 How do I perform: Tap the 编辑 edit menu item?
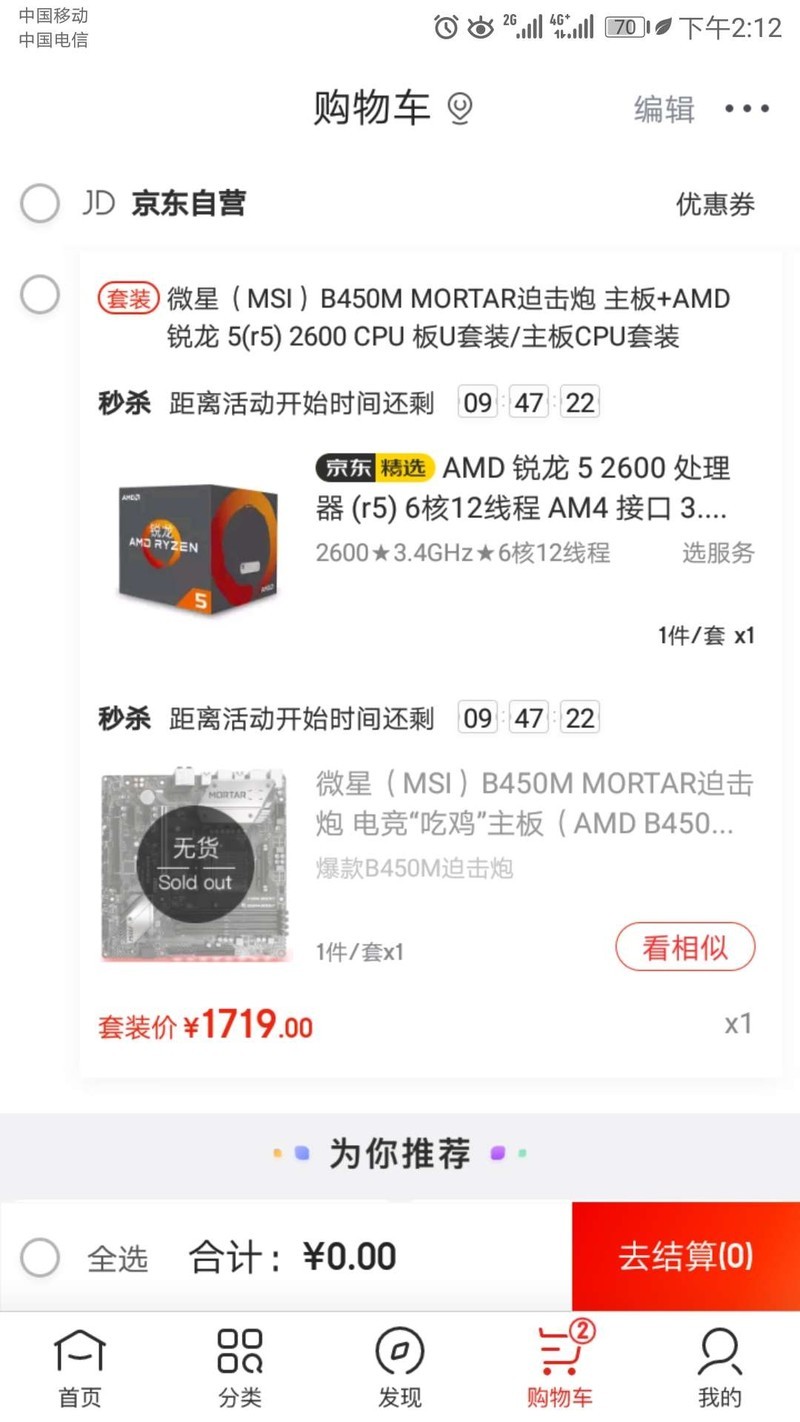pos(663,109)
